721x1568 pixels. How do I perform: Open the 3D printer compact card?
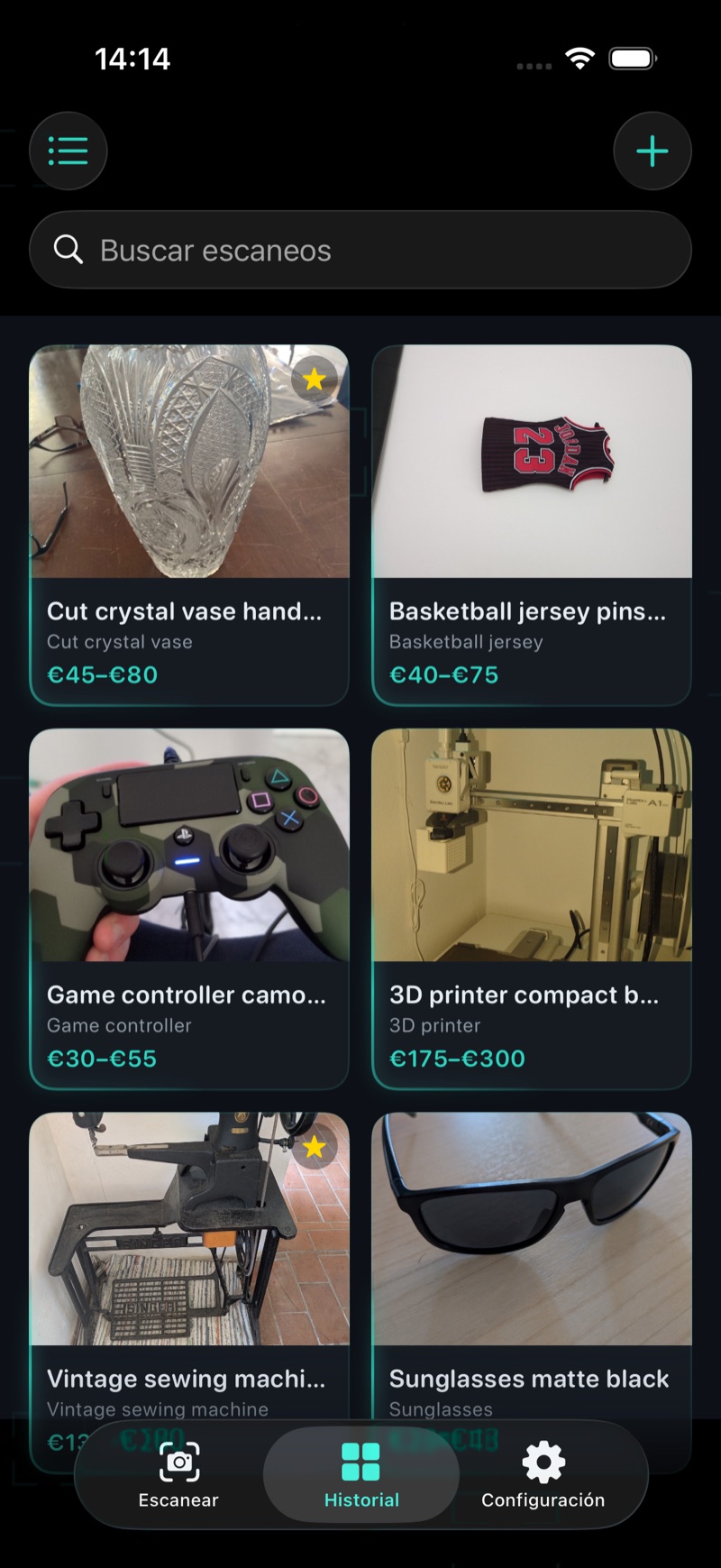pos(532,909)
